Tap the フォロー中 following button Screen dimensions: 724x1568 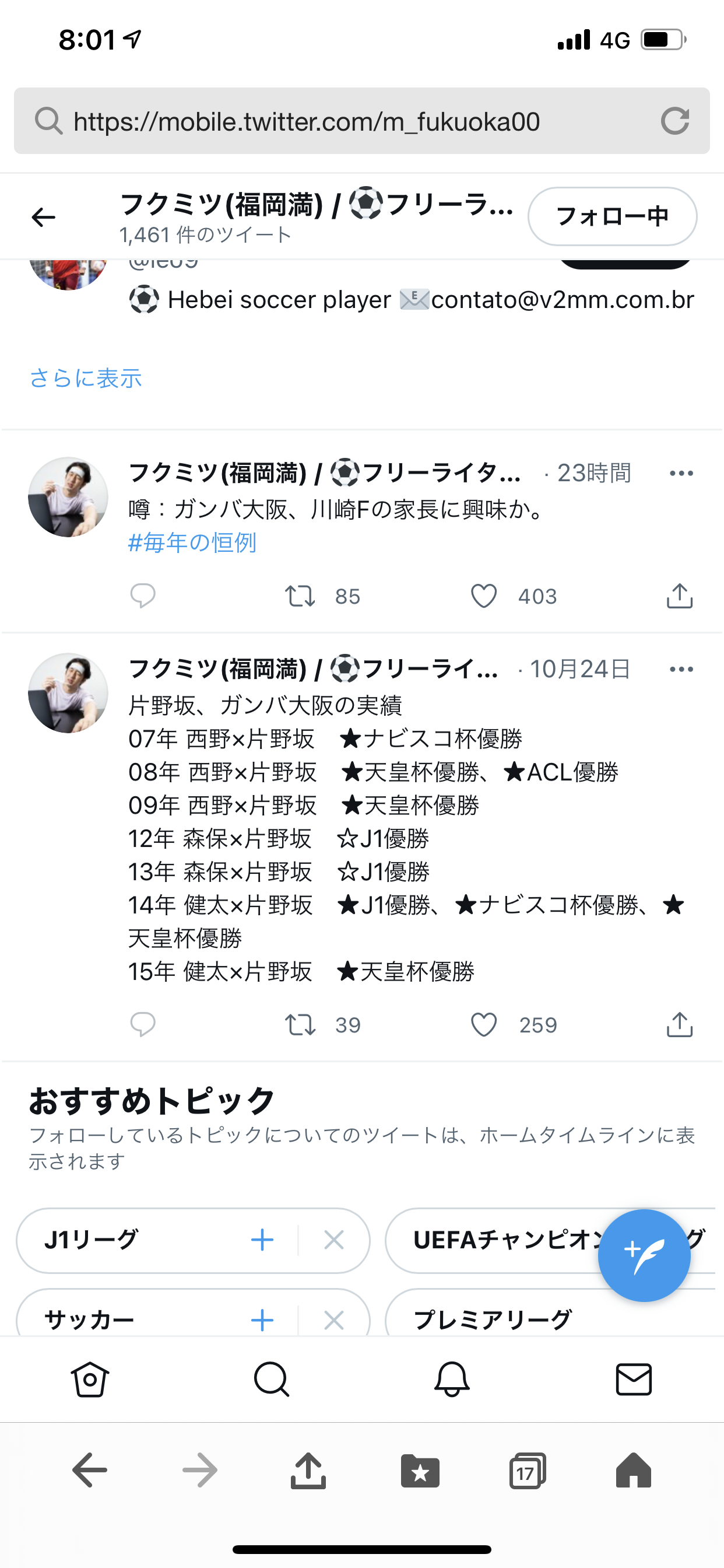coord(612,216)
